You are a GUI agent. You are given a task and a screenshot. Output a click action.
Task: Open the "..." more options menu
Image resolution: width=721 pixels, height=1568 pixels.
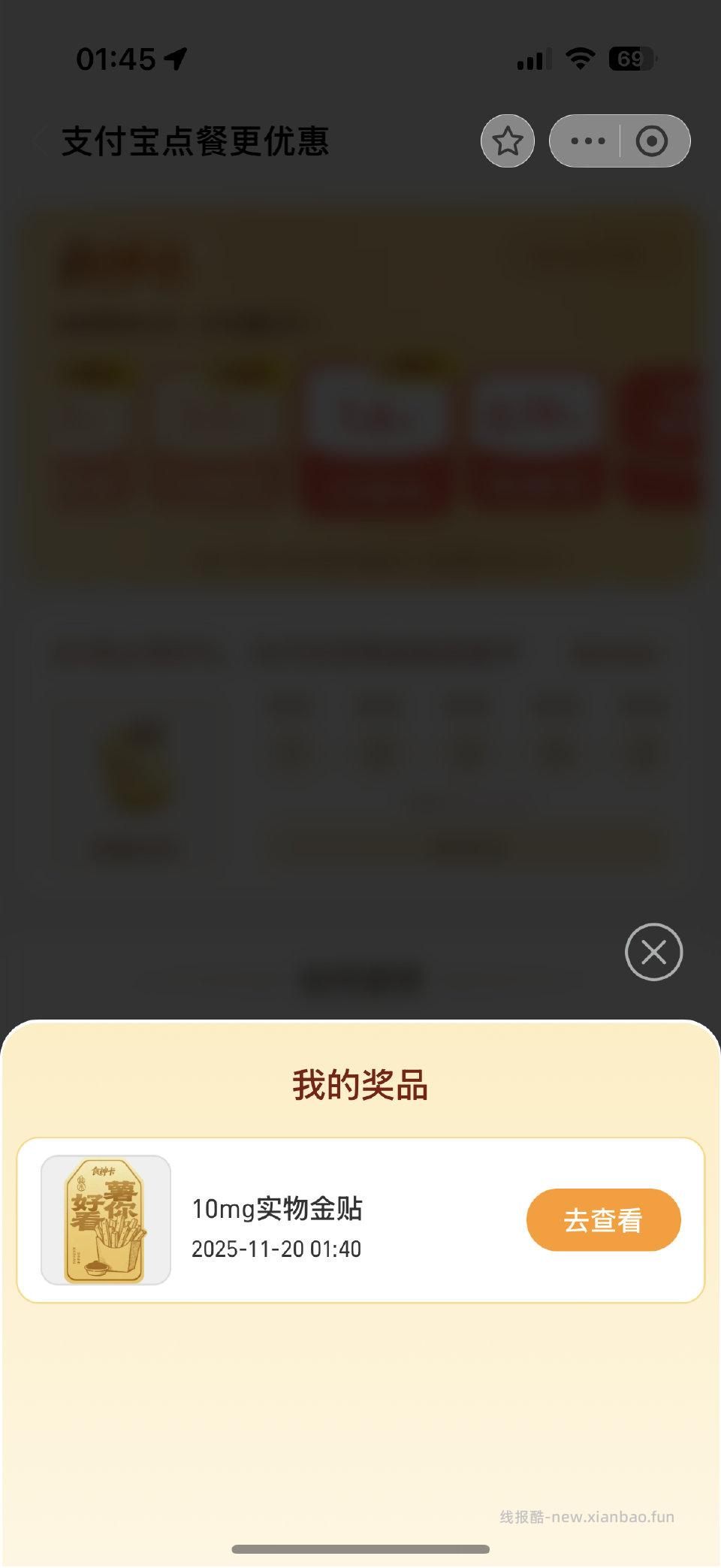pyautogui.click(x=587, y=140)
